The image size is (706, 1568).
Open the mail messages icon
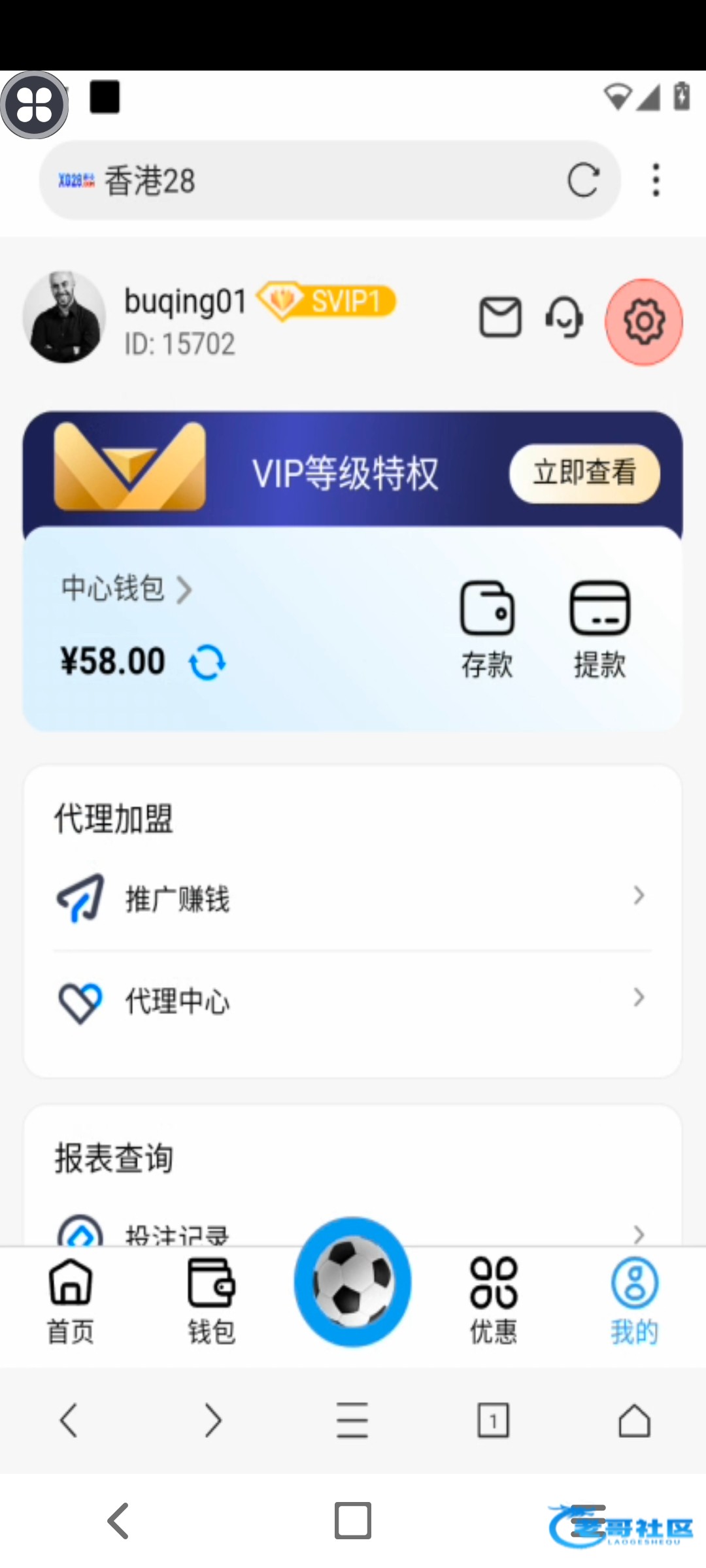(x=501, y=318)
